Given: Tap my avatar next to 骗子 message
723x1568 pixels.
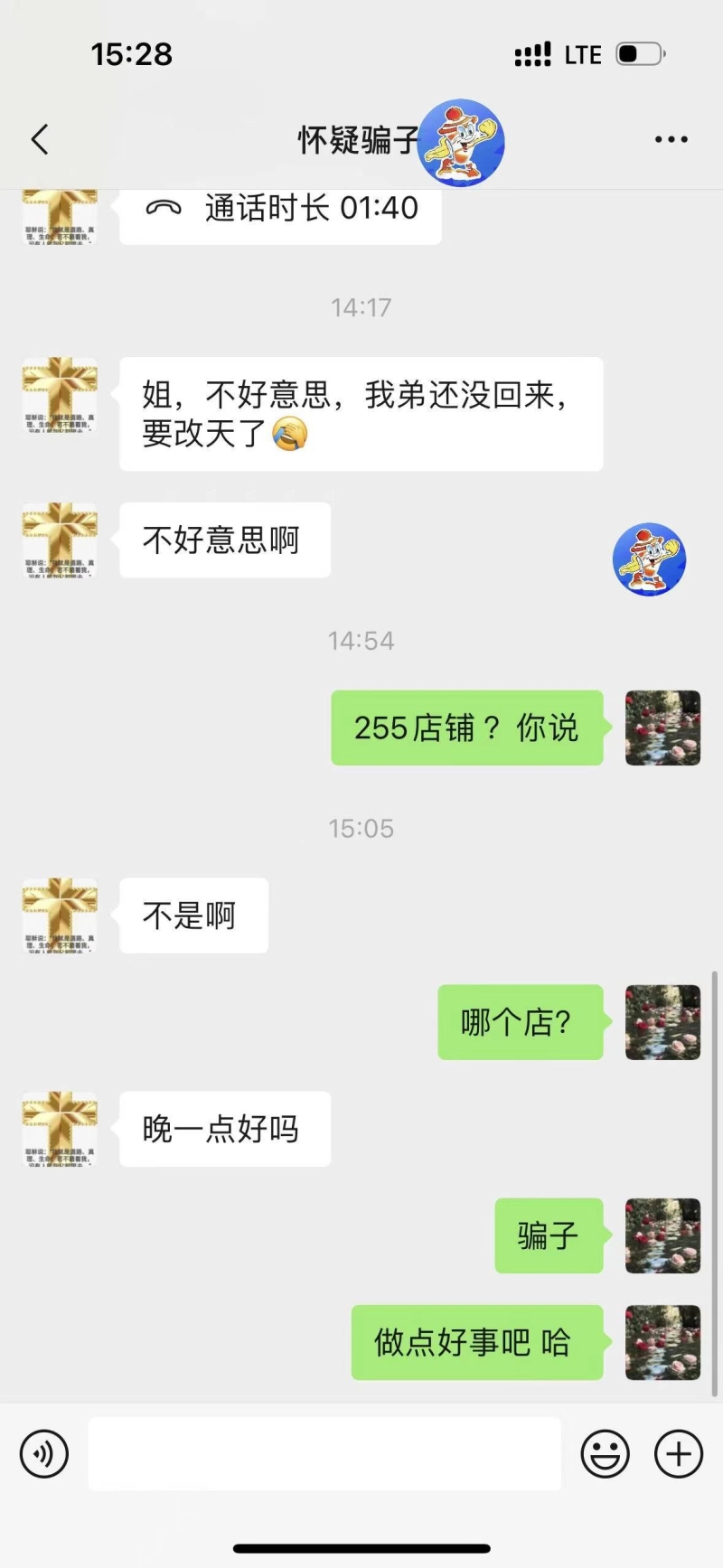Looking at the screenshot, I should click(662, 1235).
